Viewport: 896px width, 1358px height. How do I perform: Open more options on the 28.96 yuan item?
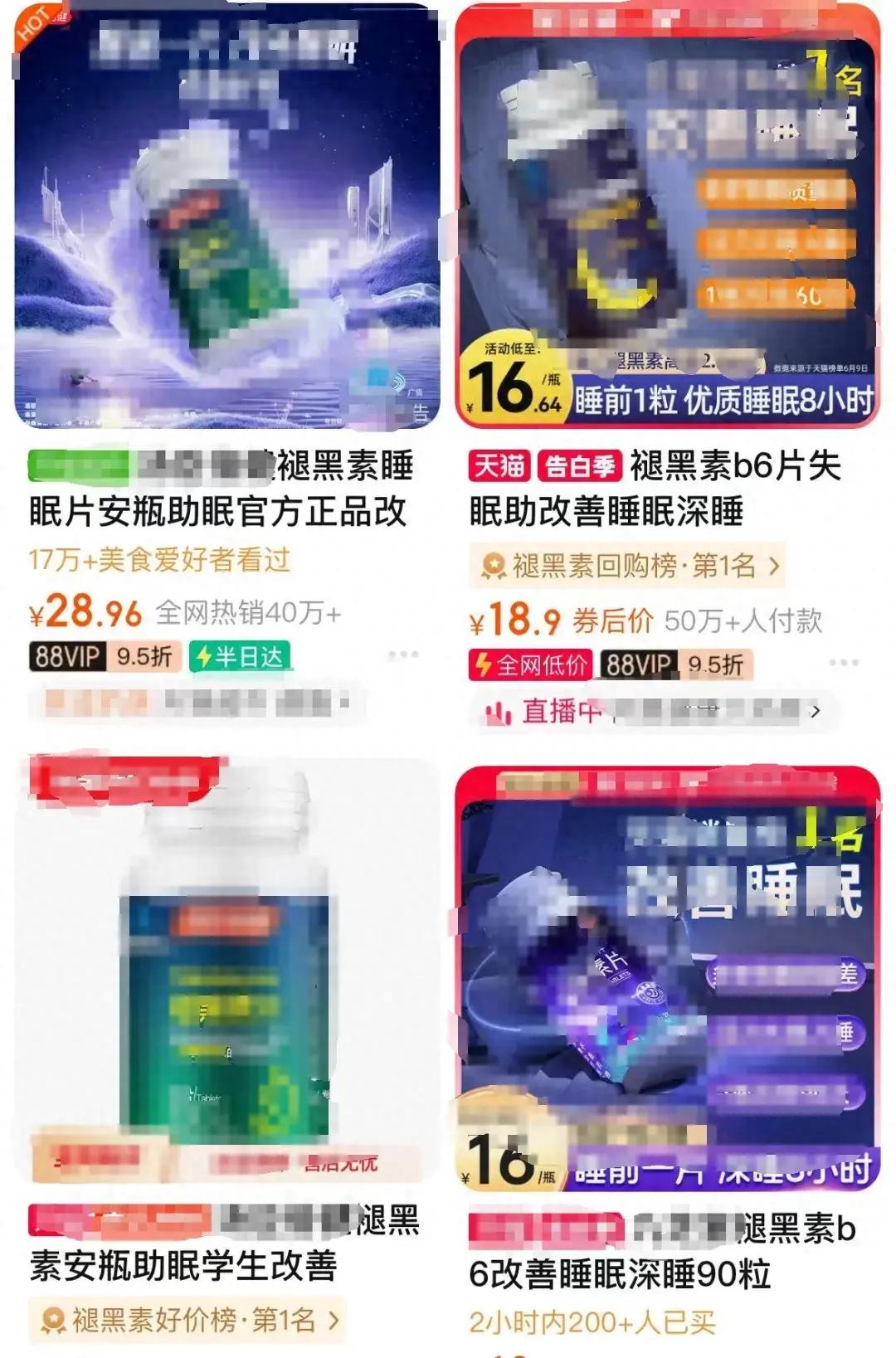click(x=403, y=655)
